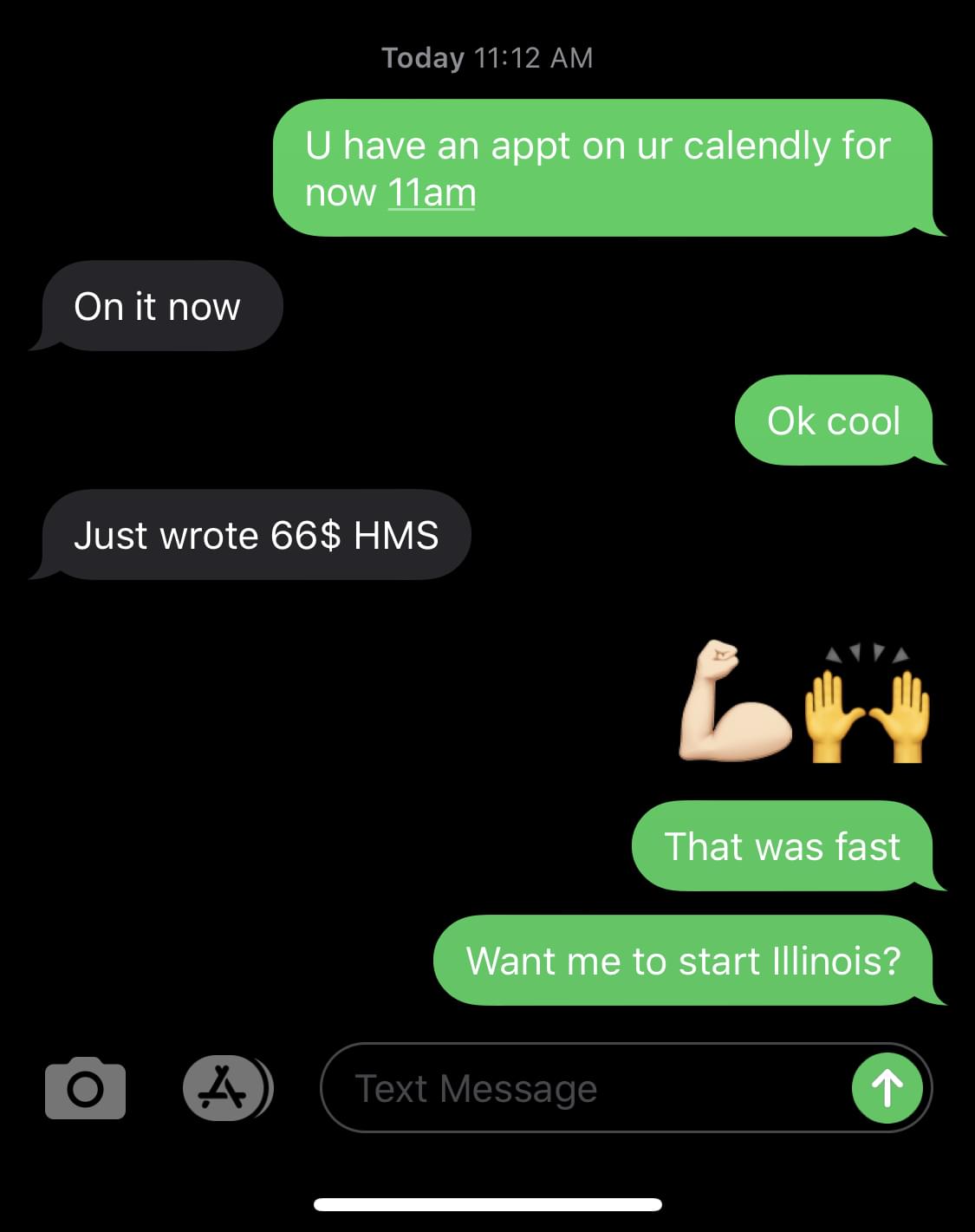975x1232 pixels.
Task: Open the underlined 11am time link
Action: coord(432,192)
